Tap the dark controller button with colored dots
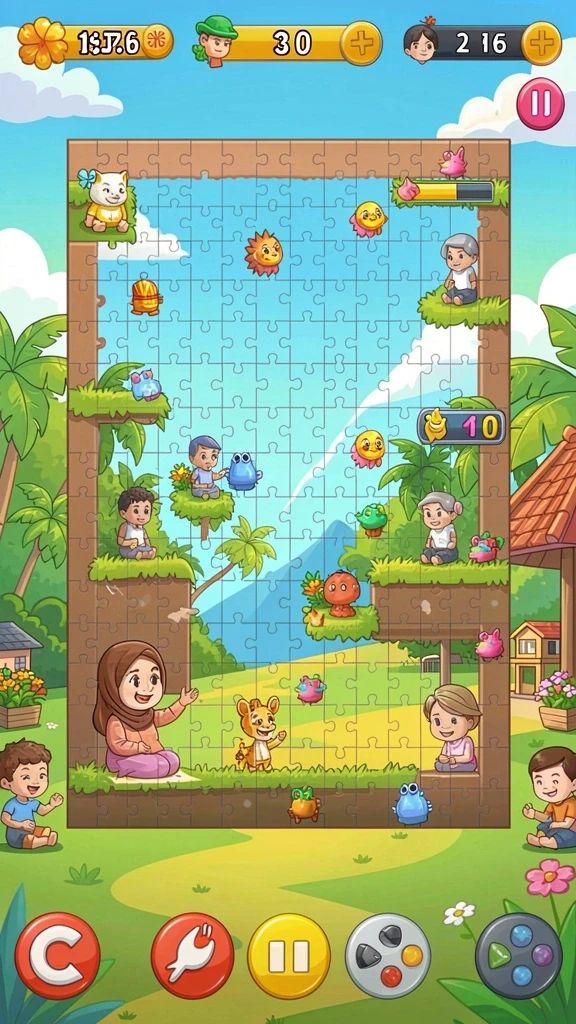This screenshot has width=576, height=1024. coord(519,955)
